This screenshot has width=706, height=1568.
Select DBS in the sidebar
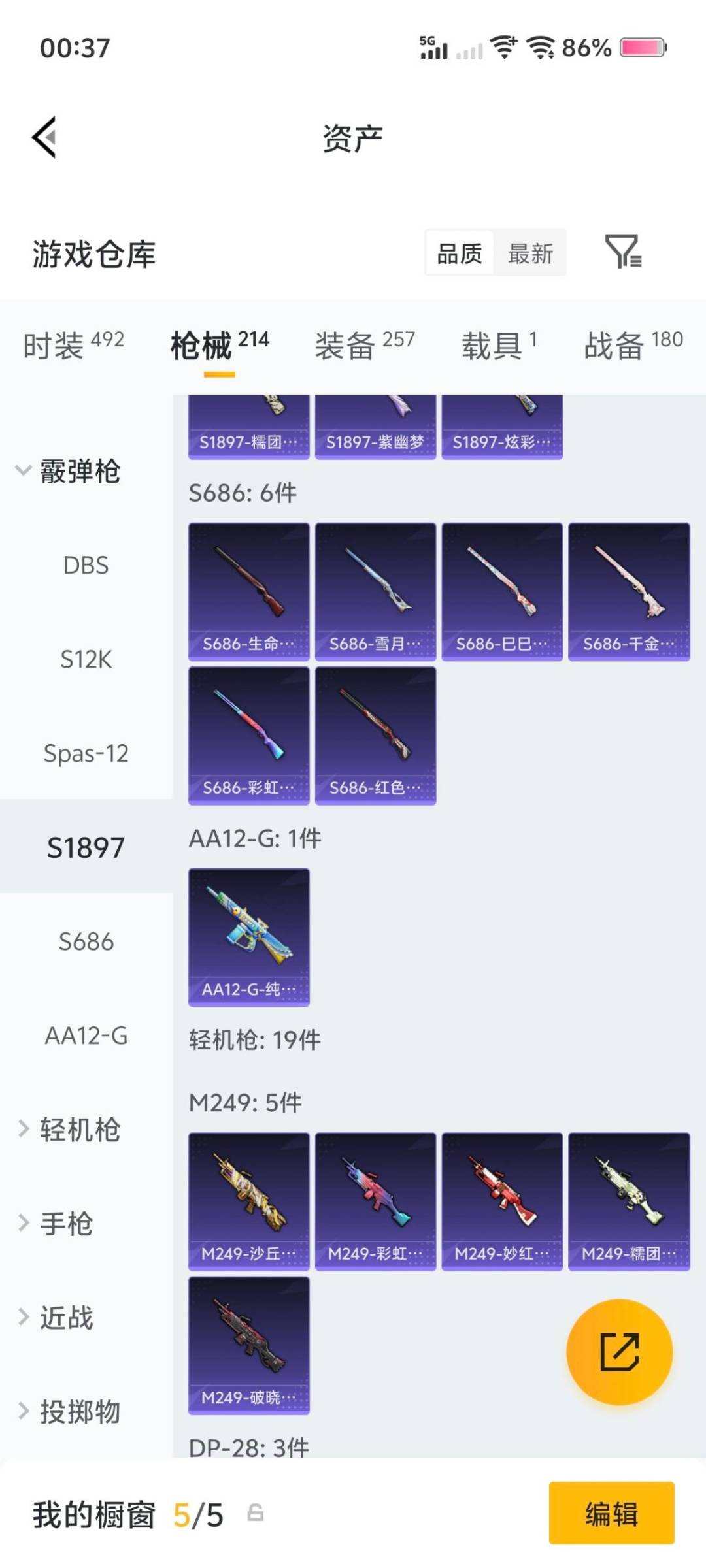86,566
